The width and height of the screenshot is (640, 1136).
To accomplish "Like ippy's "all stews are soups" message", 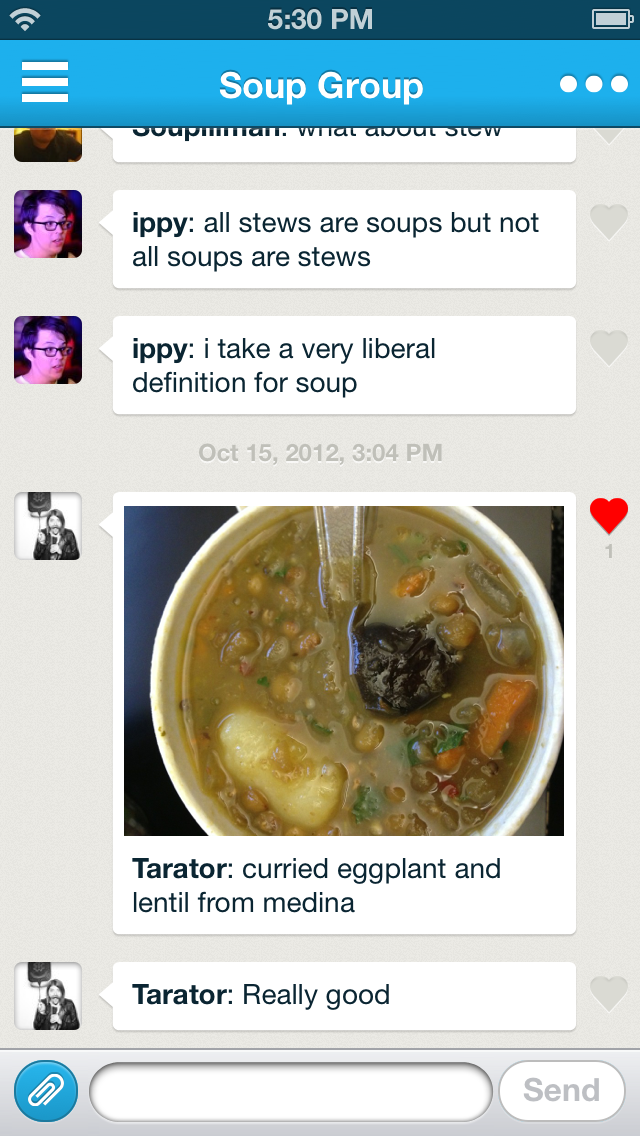I will click(608, 221).
